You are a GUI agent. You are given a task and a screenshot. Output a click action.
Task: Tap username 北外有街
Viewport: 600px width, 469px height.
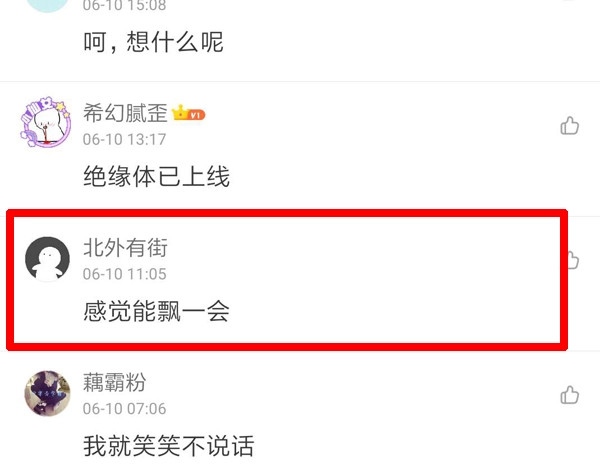pyautogui.click(x=125, y=248)
